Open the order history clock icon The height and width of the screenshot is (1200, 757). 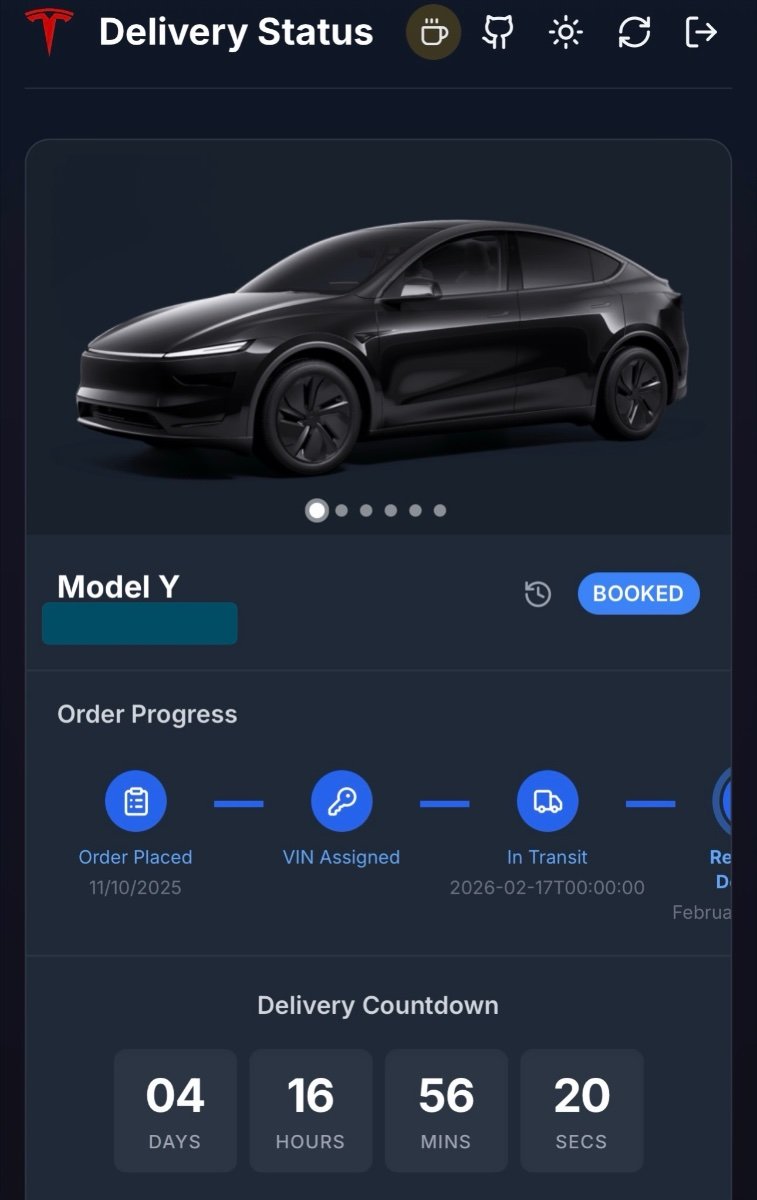538,594
